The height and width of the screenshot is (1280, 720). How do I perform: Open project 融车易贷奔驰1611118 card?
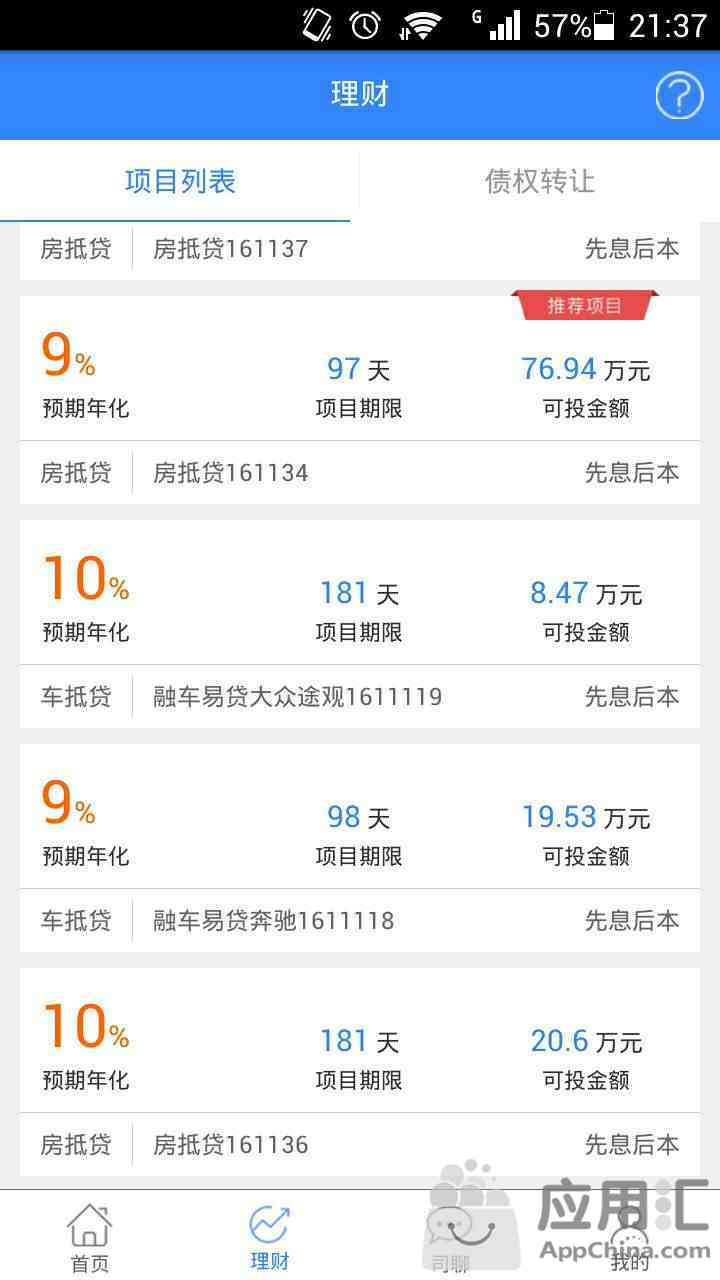pos(360,847)
